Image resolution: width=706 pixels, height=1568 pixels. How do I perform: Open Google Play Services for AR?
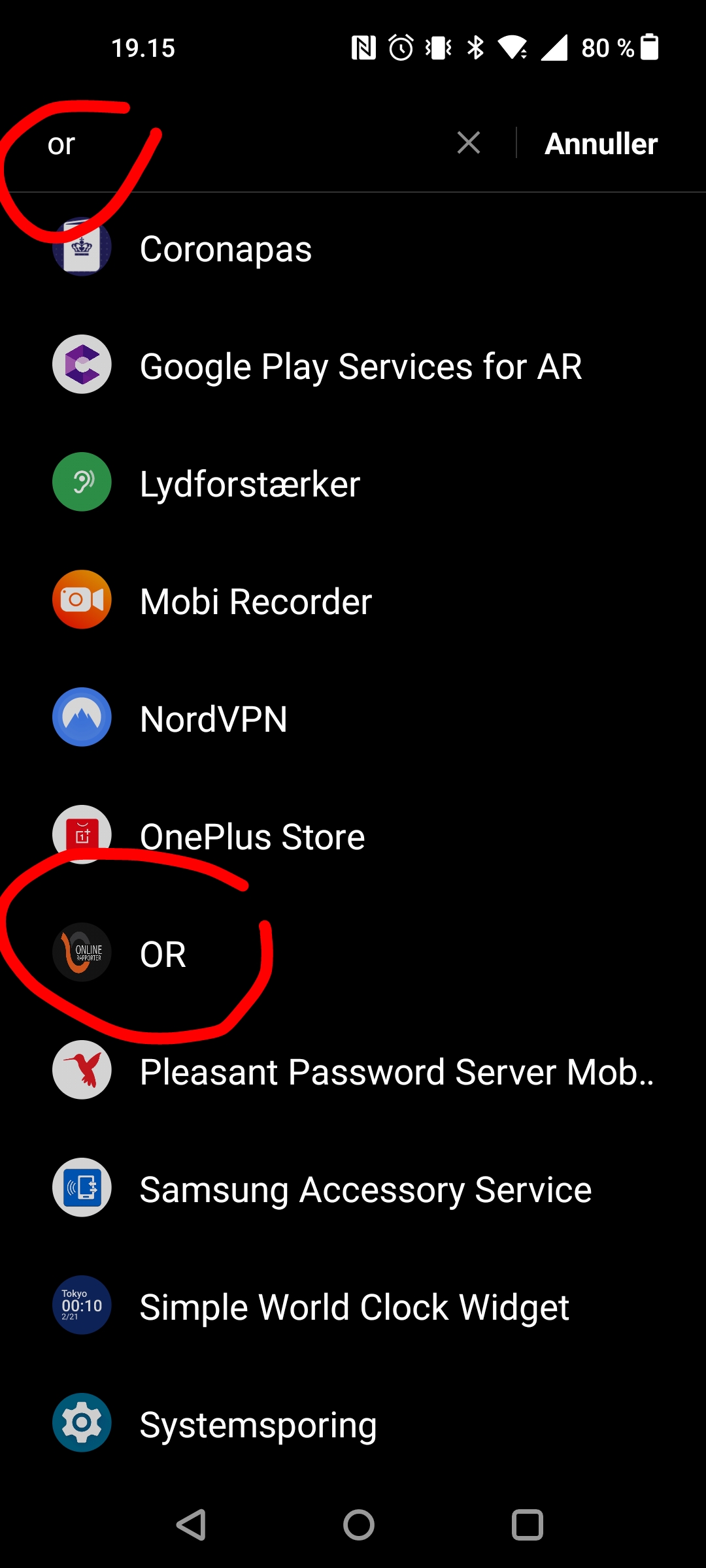360,367
